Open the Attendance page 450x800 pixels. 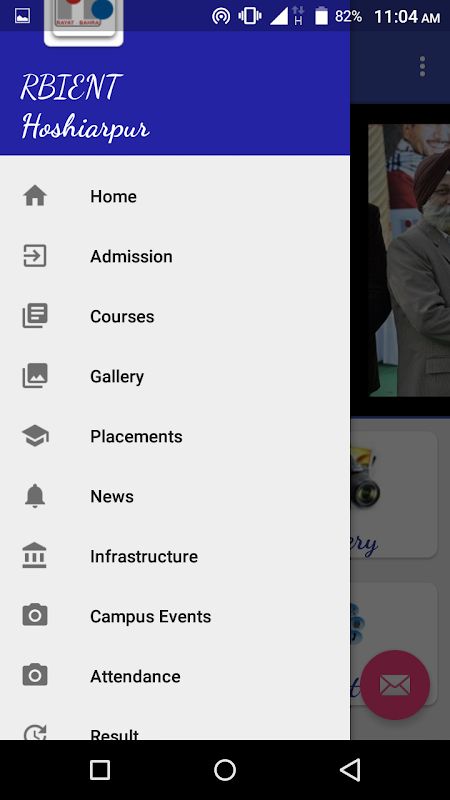pyautogui.click(x=175, y=677)
